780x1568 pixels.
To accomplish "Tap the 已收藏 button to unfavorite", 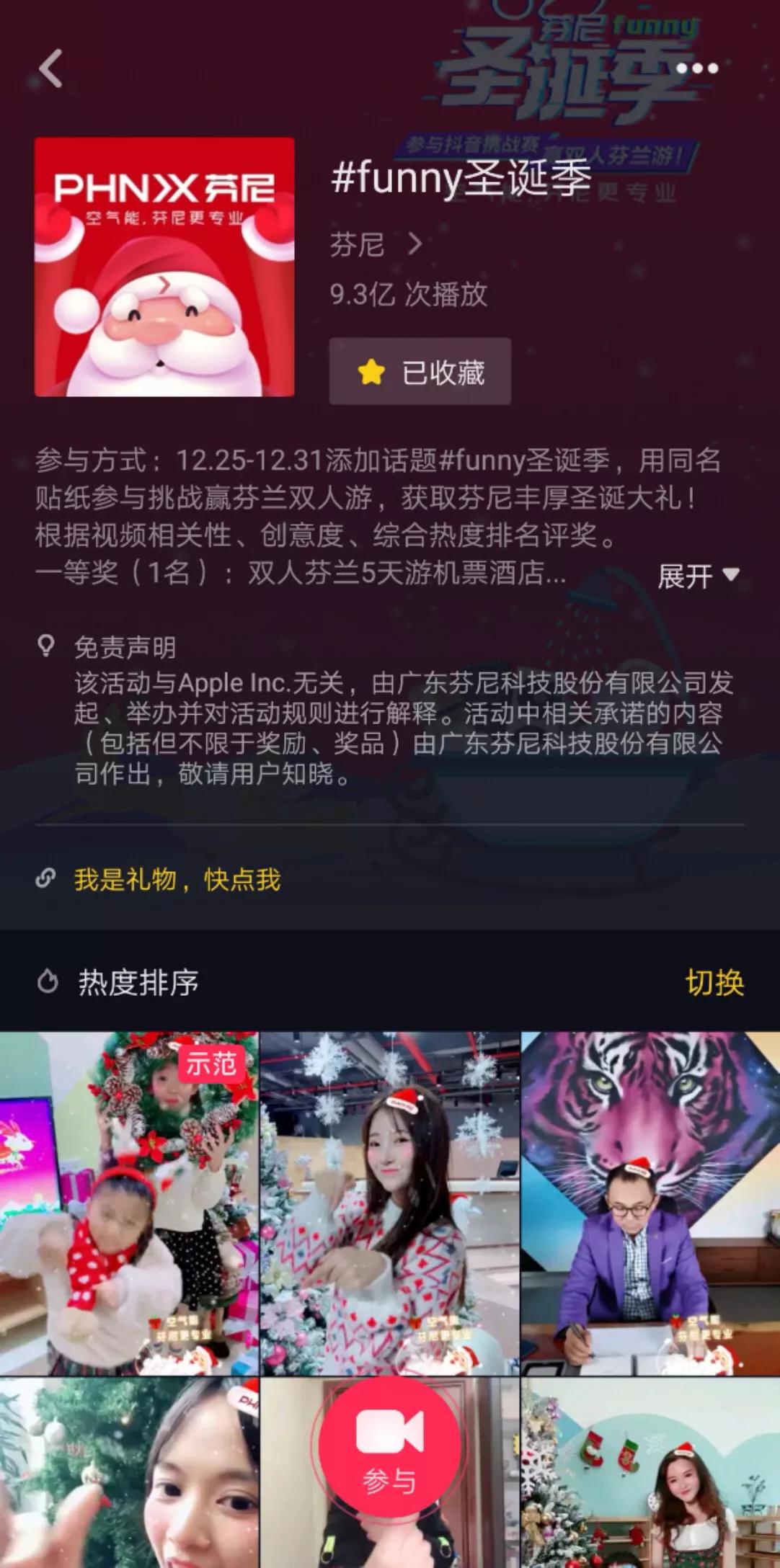I will click(420, 372).
